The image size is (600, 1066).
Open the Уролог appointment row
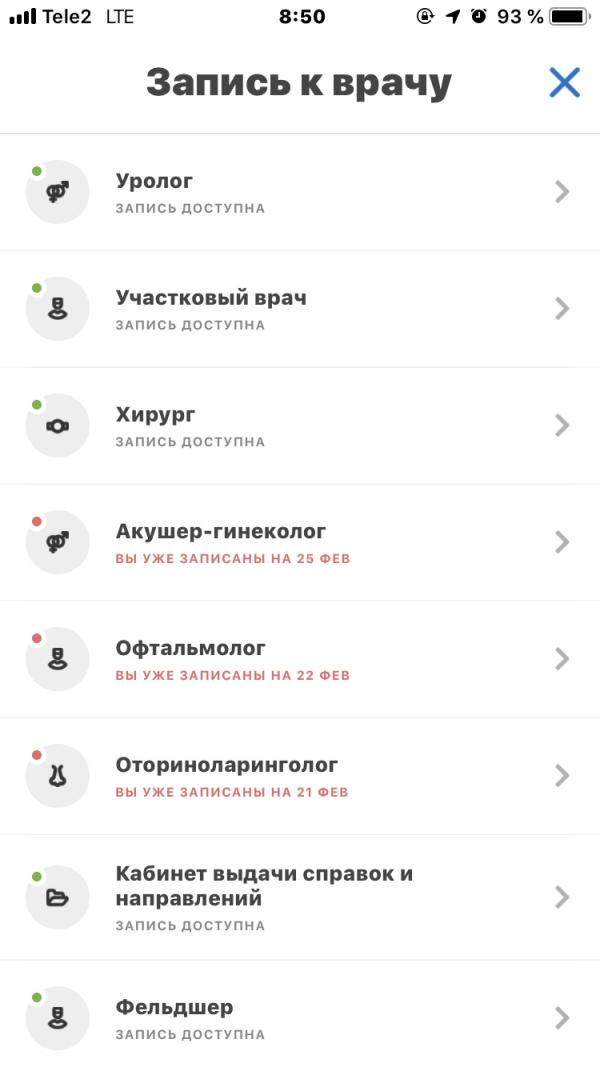(x=300, y=192)
